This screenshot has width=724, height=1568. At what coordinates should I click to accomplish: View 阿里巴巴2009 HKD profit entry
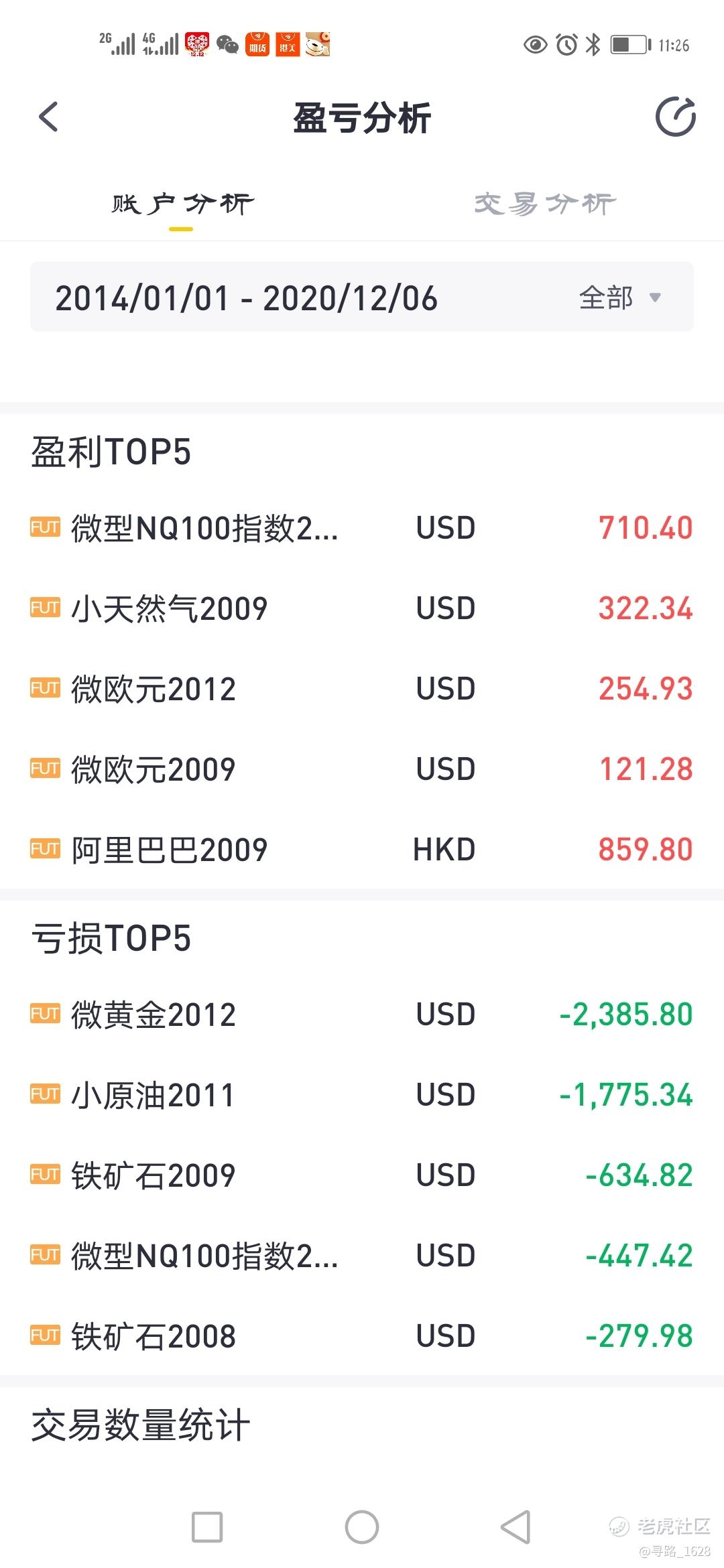coord(362,850)
